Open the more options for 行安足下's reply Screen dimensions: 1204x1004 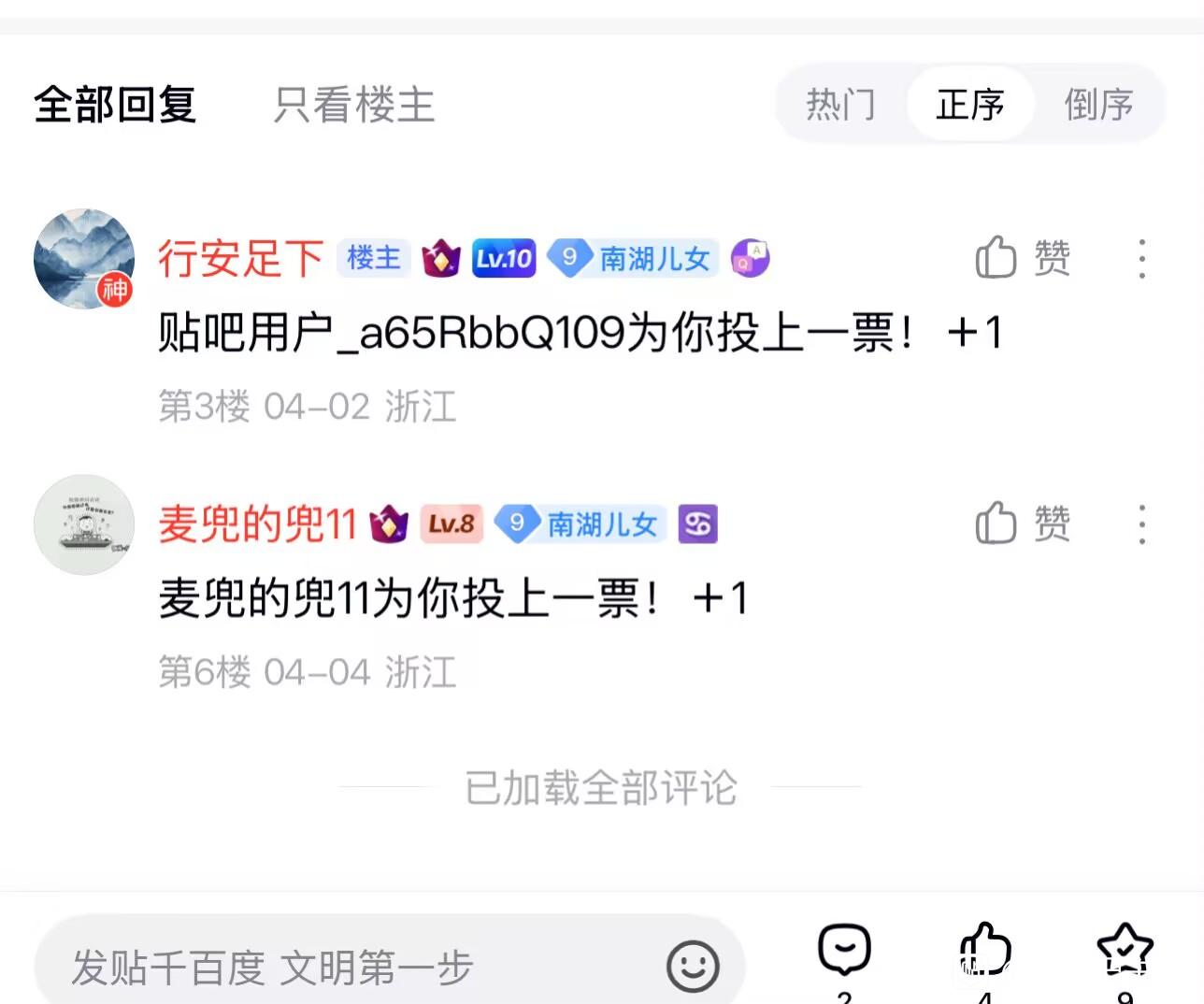click(x=1141, y=259)
